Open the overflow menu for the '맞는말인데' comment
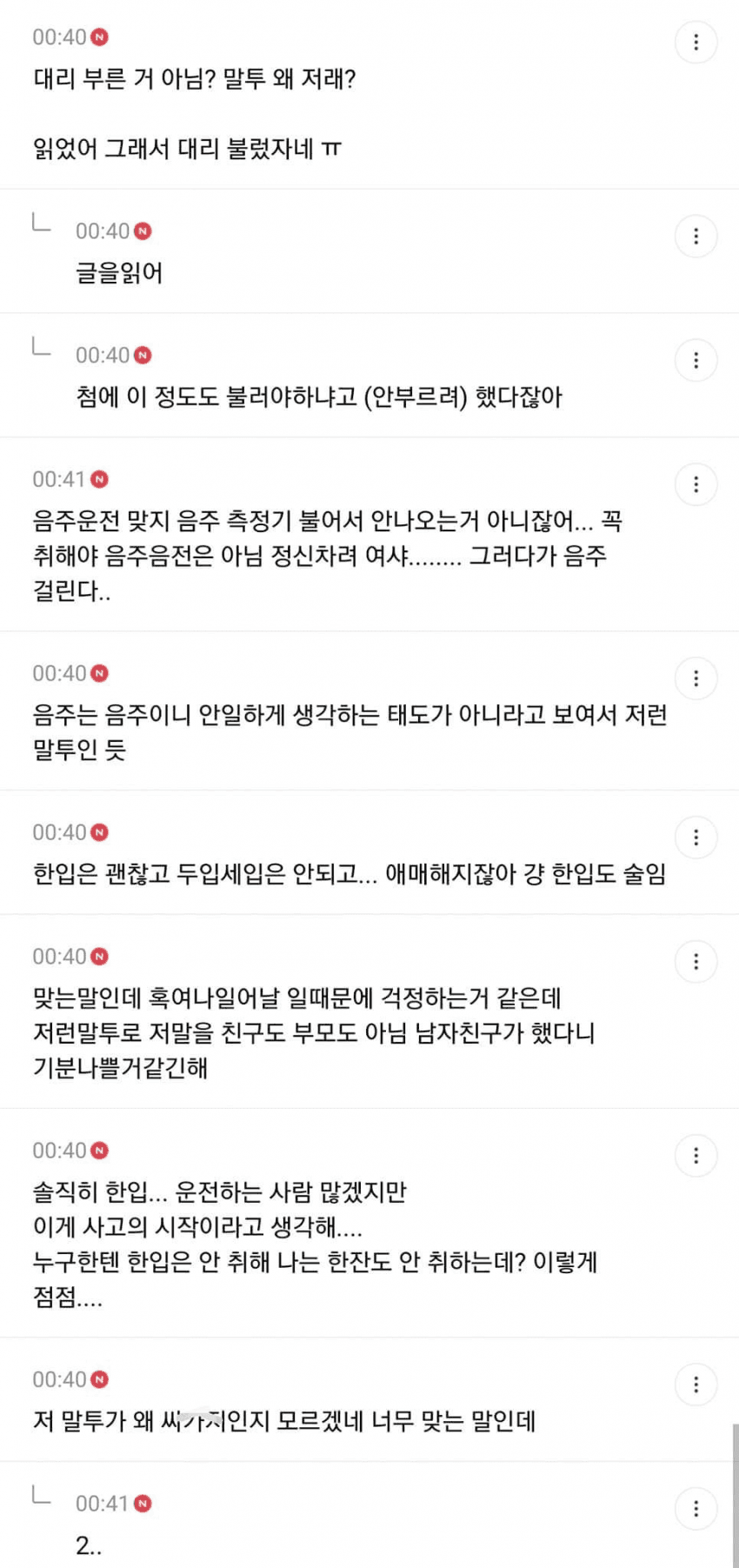739x1568 pixels. [x=696, y=962]
